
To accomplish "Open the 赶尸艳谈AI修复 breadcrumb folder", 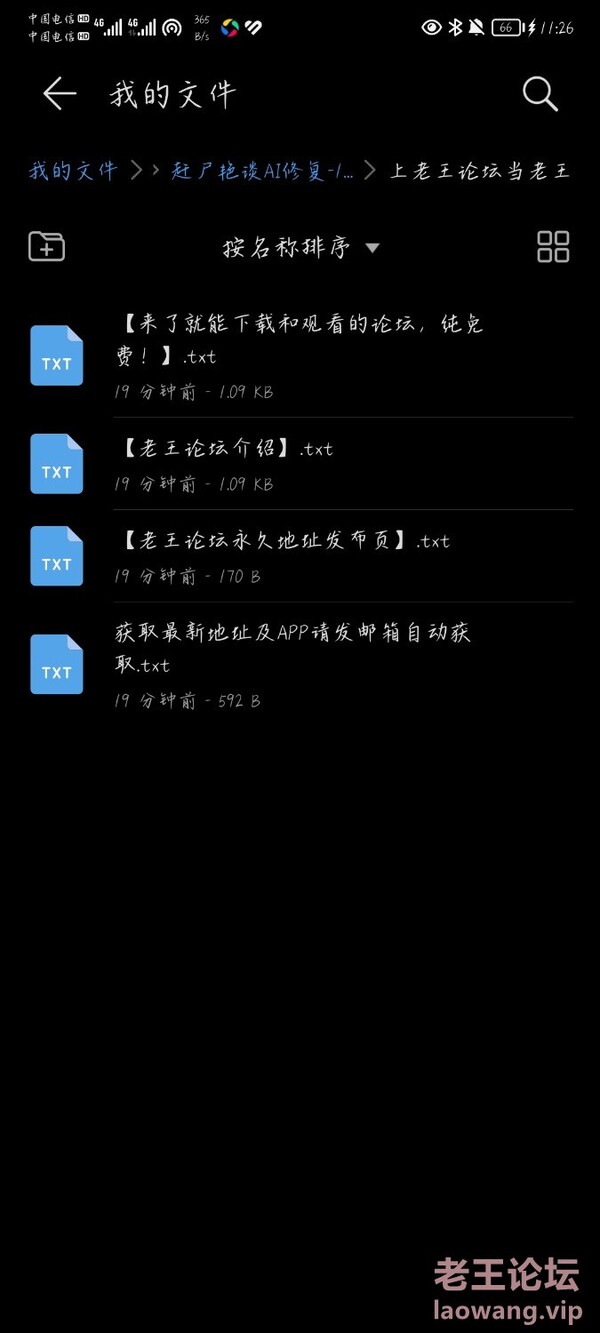I will (x=262, y=171).
